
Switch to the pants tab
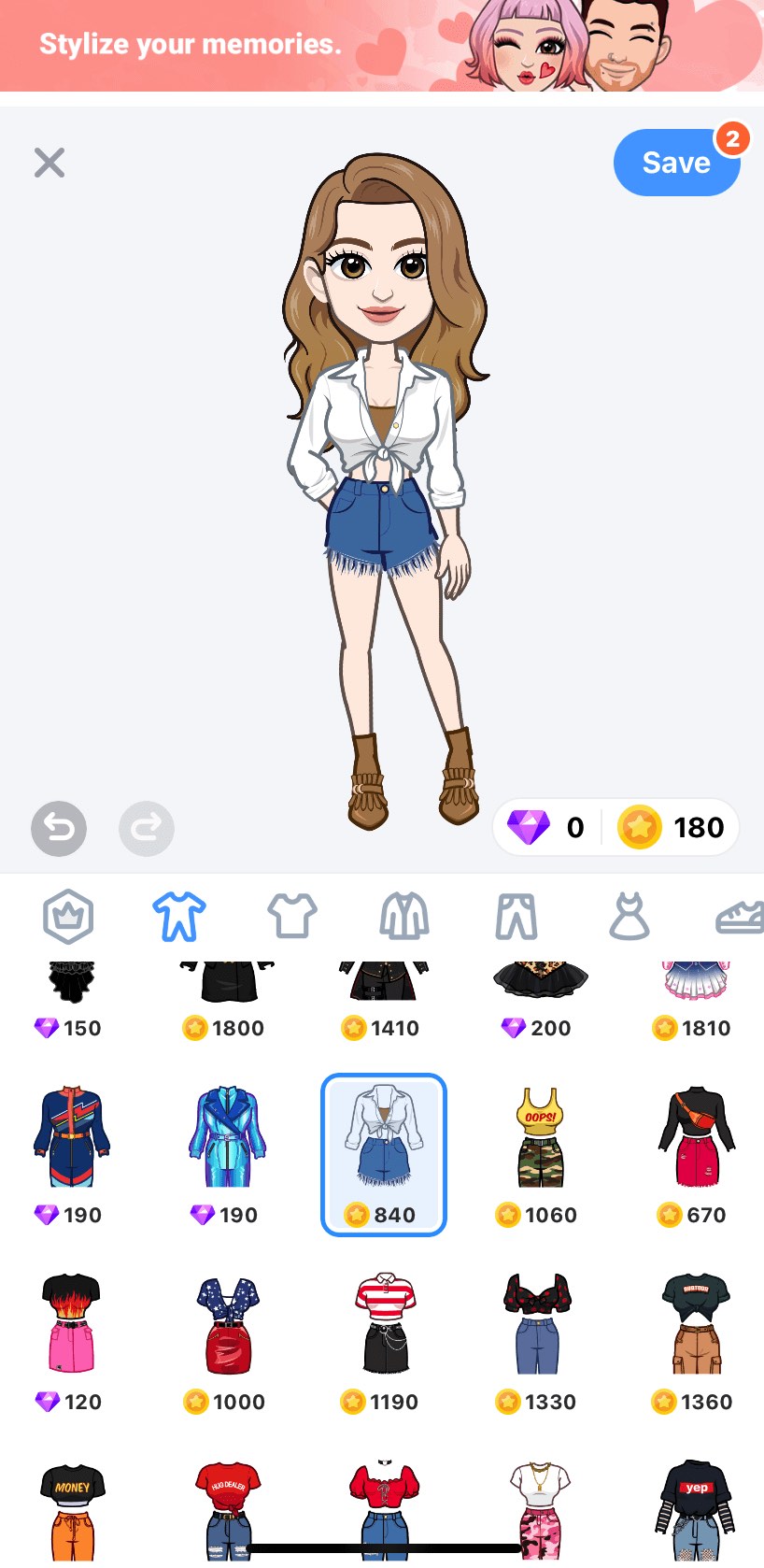pyautogui.click(x=516, y=916)
